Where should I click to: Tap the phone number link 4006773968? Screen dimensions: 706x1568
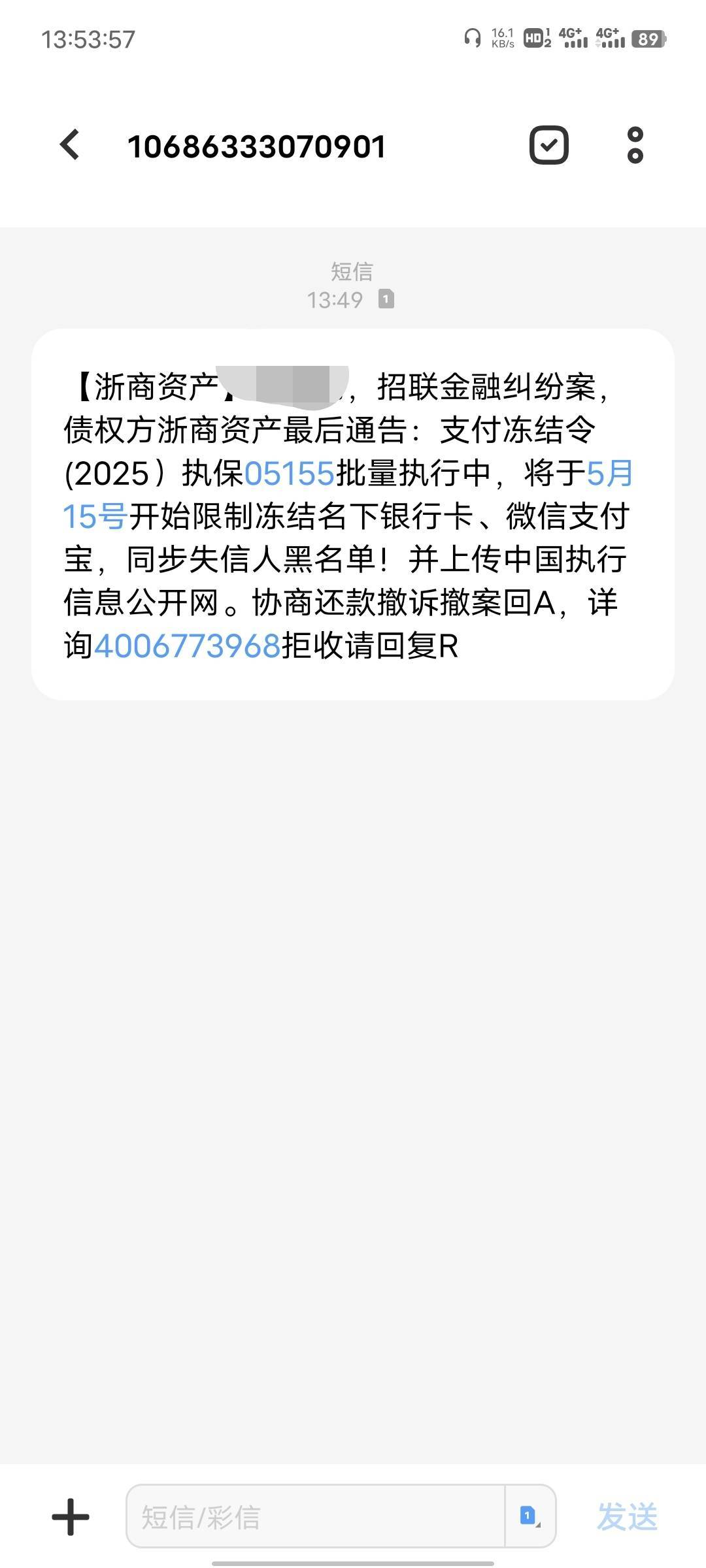[x=188, y=646]
